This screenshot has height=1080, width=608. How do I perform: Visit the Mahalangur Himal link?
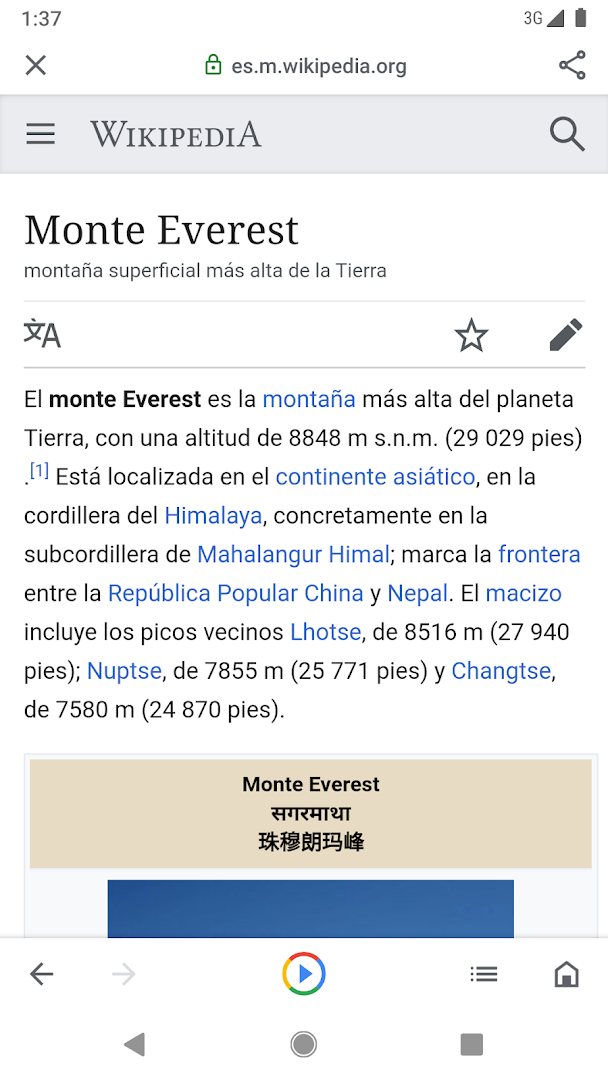(x=293, y=554)
